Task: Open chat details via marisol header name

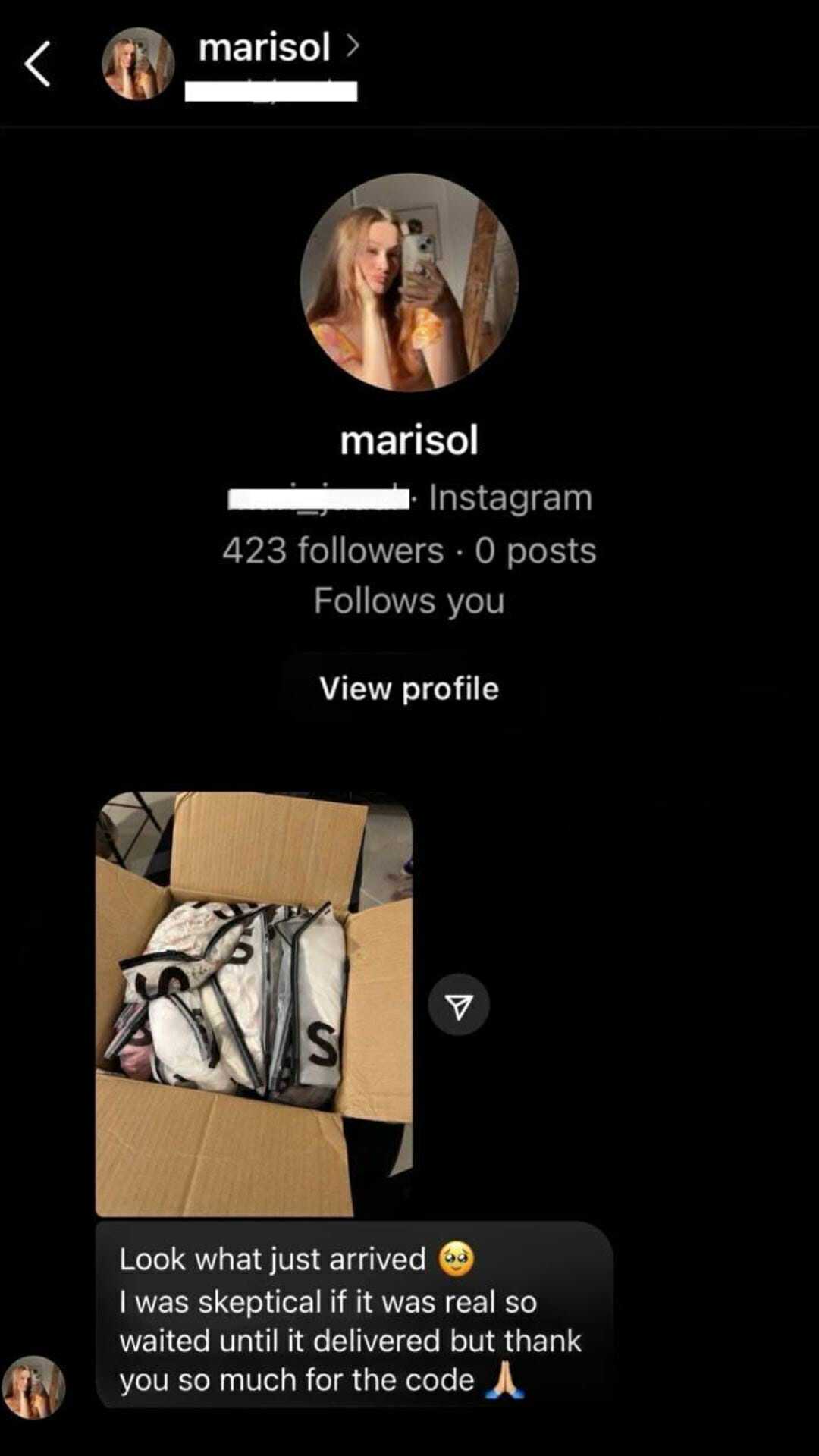Action: click(265, 47)
